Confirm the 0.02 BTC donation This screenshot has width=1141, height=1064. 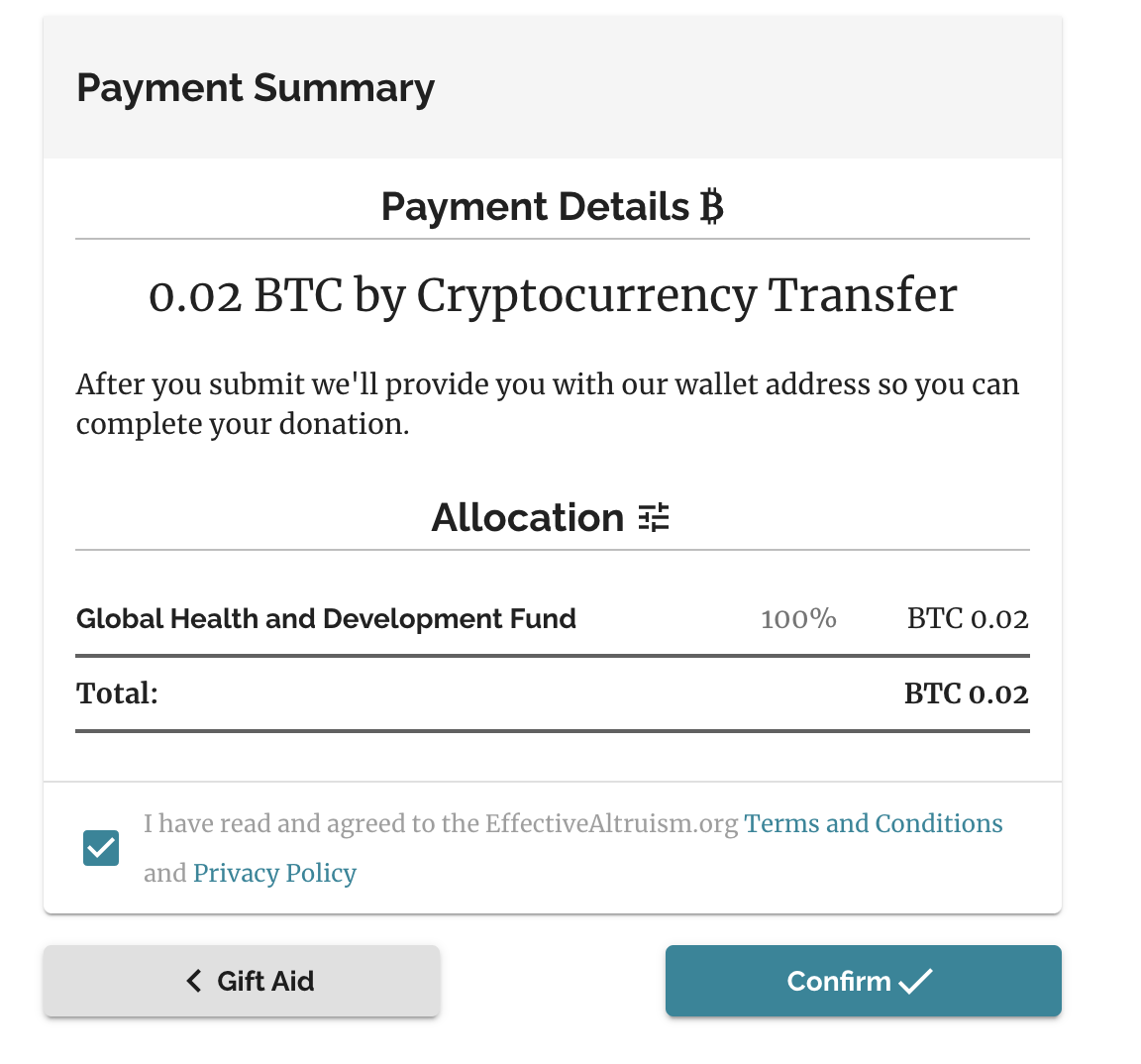[x=863, y=981]
